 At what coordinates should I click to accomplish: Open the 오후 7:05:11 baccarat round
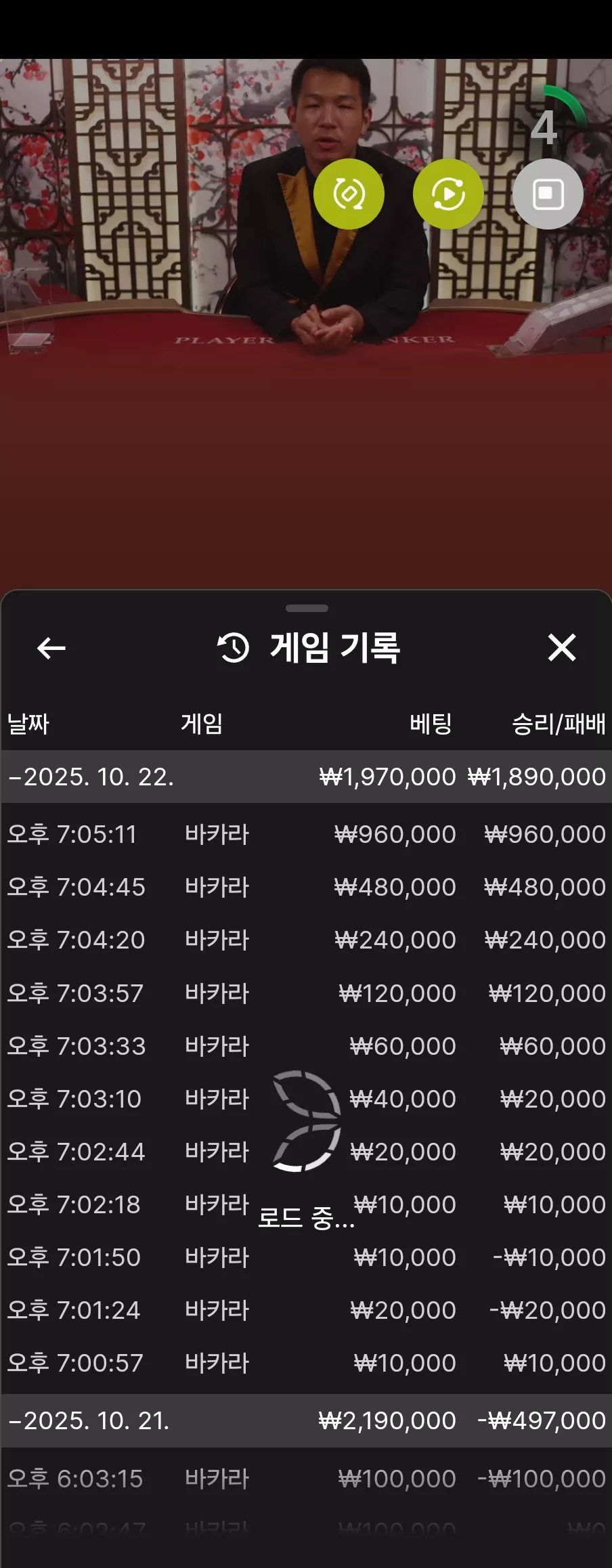(x=306, y=834)
